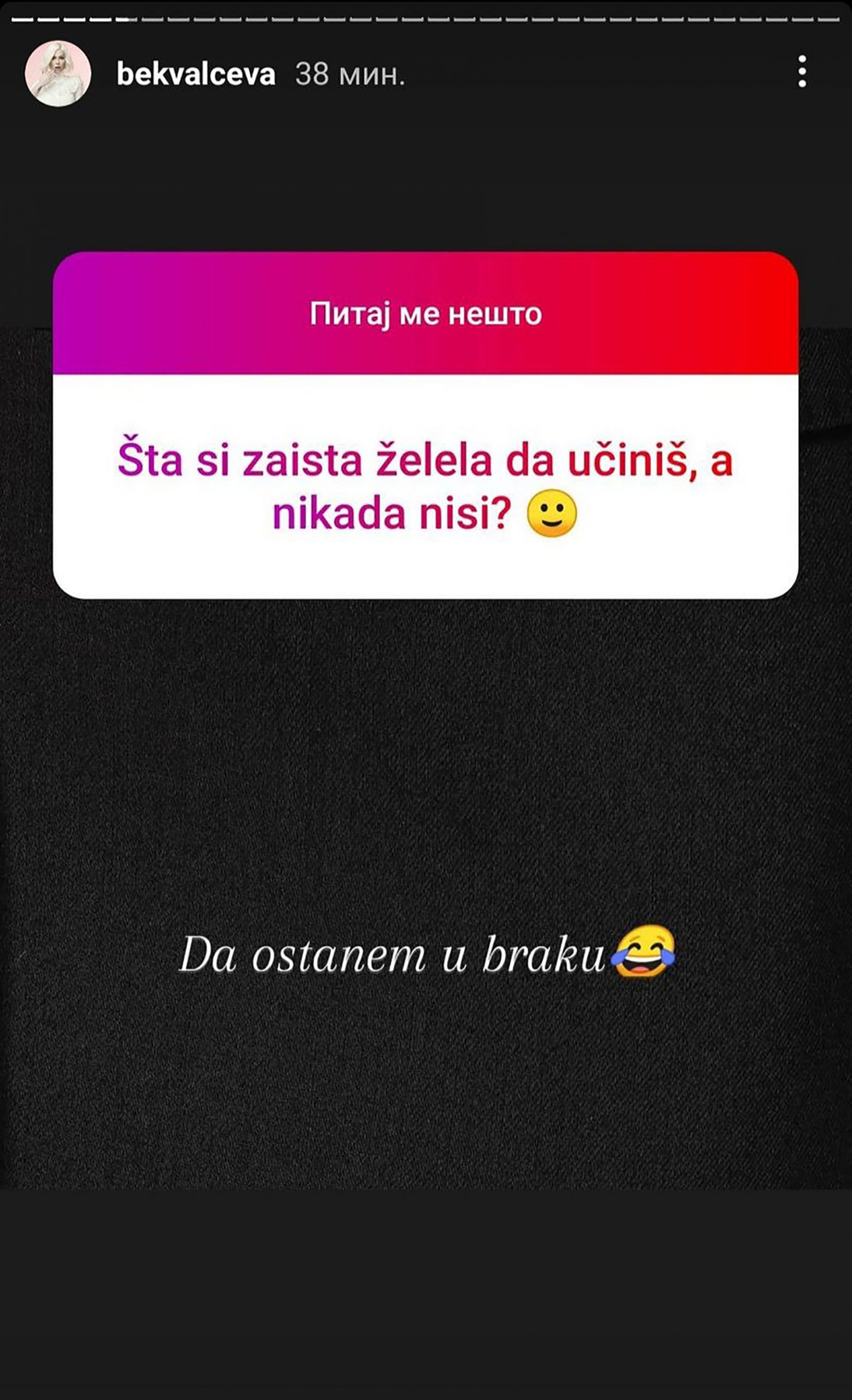
Task: Toggle story pause by tapping the sticker header
Action: point(425,314)
